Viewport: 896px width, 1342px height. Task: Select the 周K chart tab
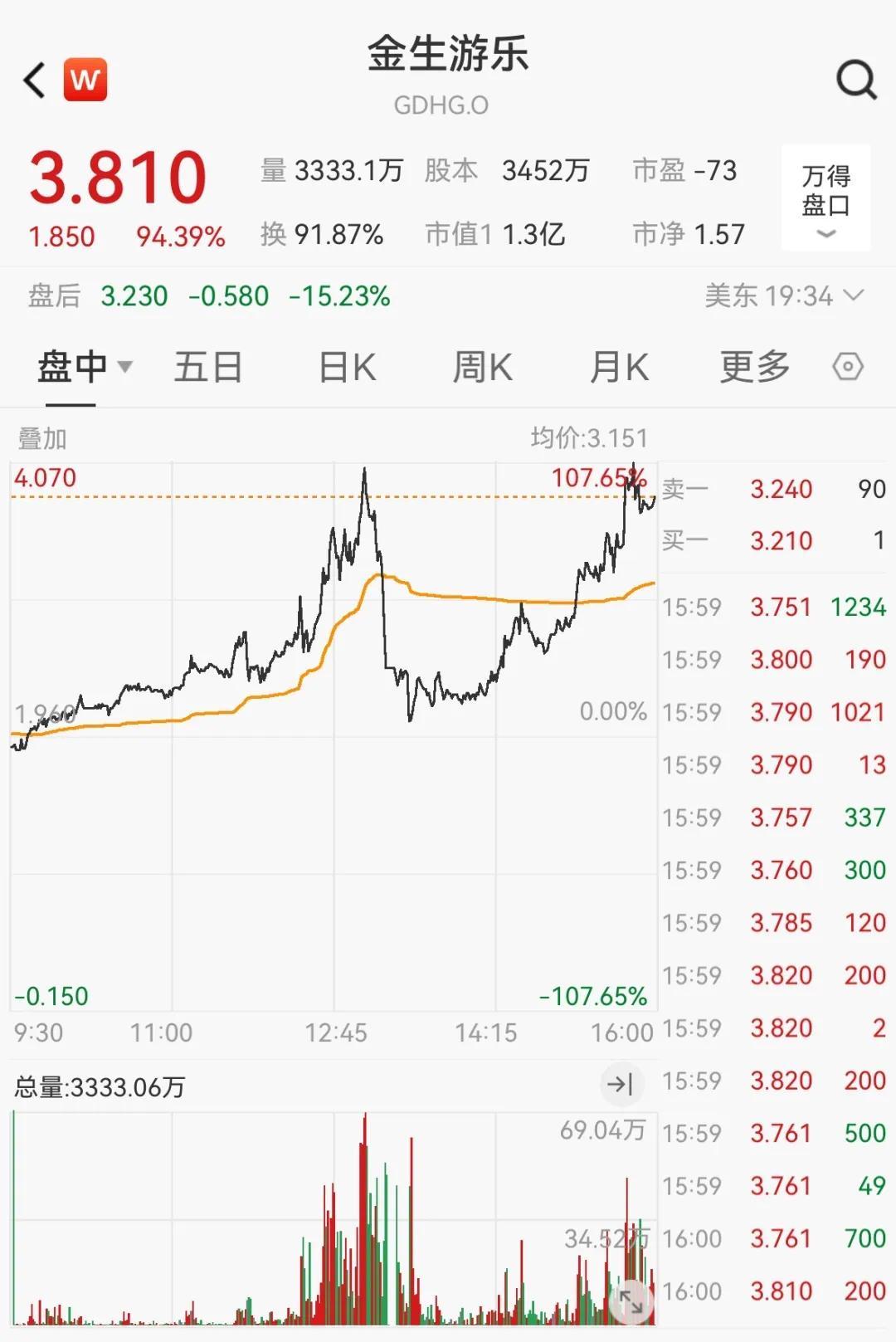482,367
